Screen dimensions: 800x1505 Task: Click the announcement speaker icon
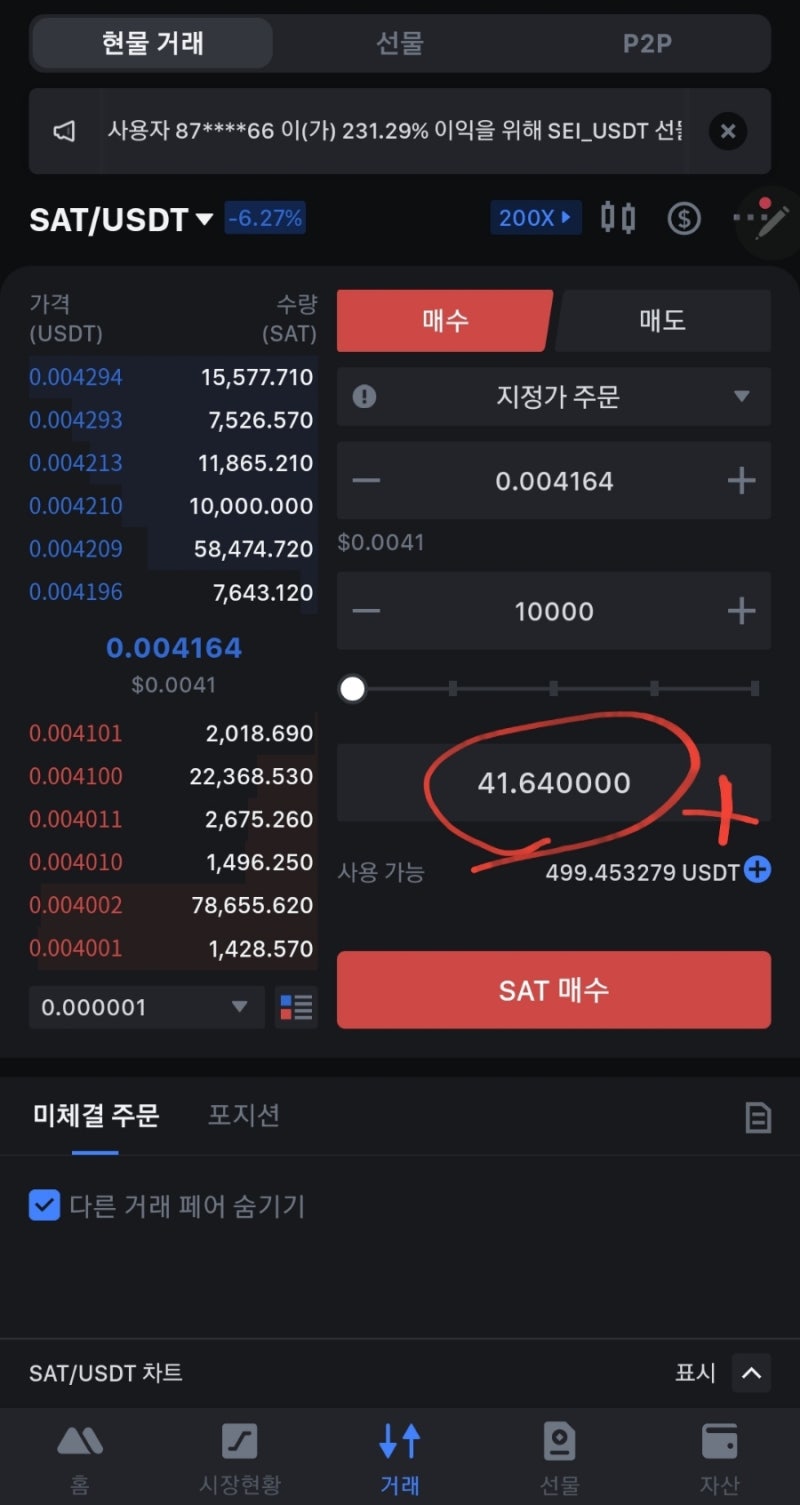[x=63, y=131]
